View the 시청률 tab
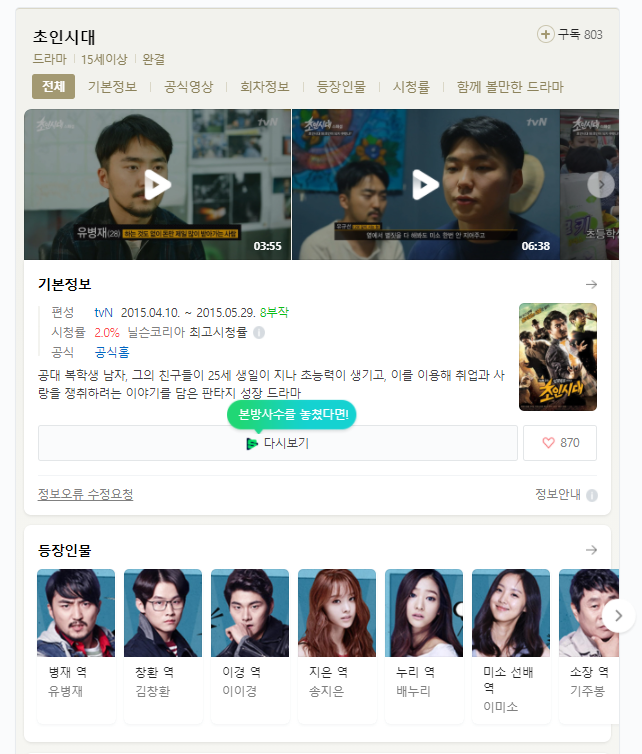The width and height of the screenshot is (642, 754). pos(411,86)
